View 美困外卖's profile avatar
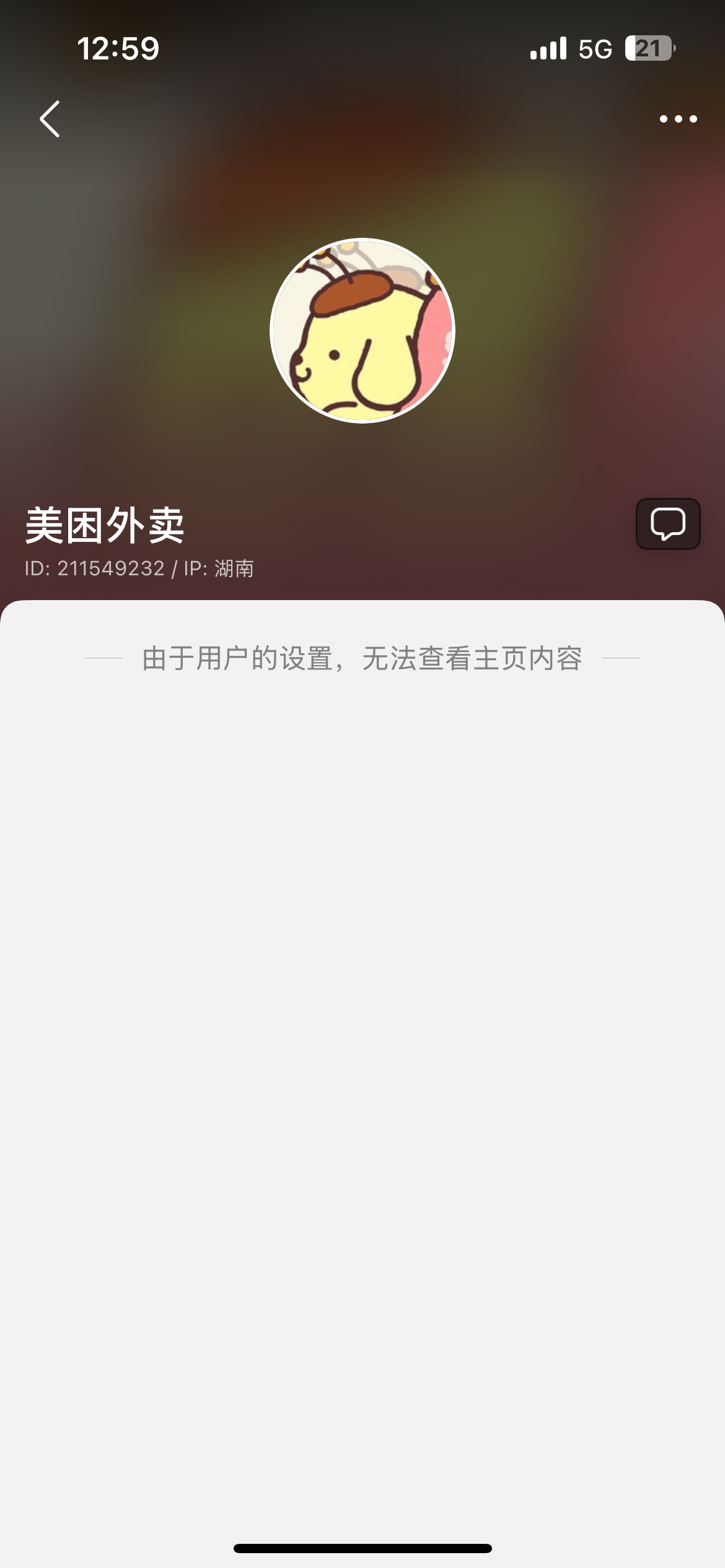The height and width of the screenshot is (1568, 725). pyautogui.click(x=362, y=331)
